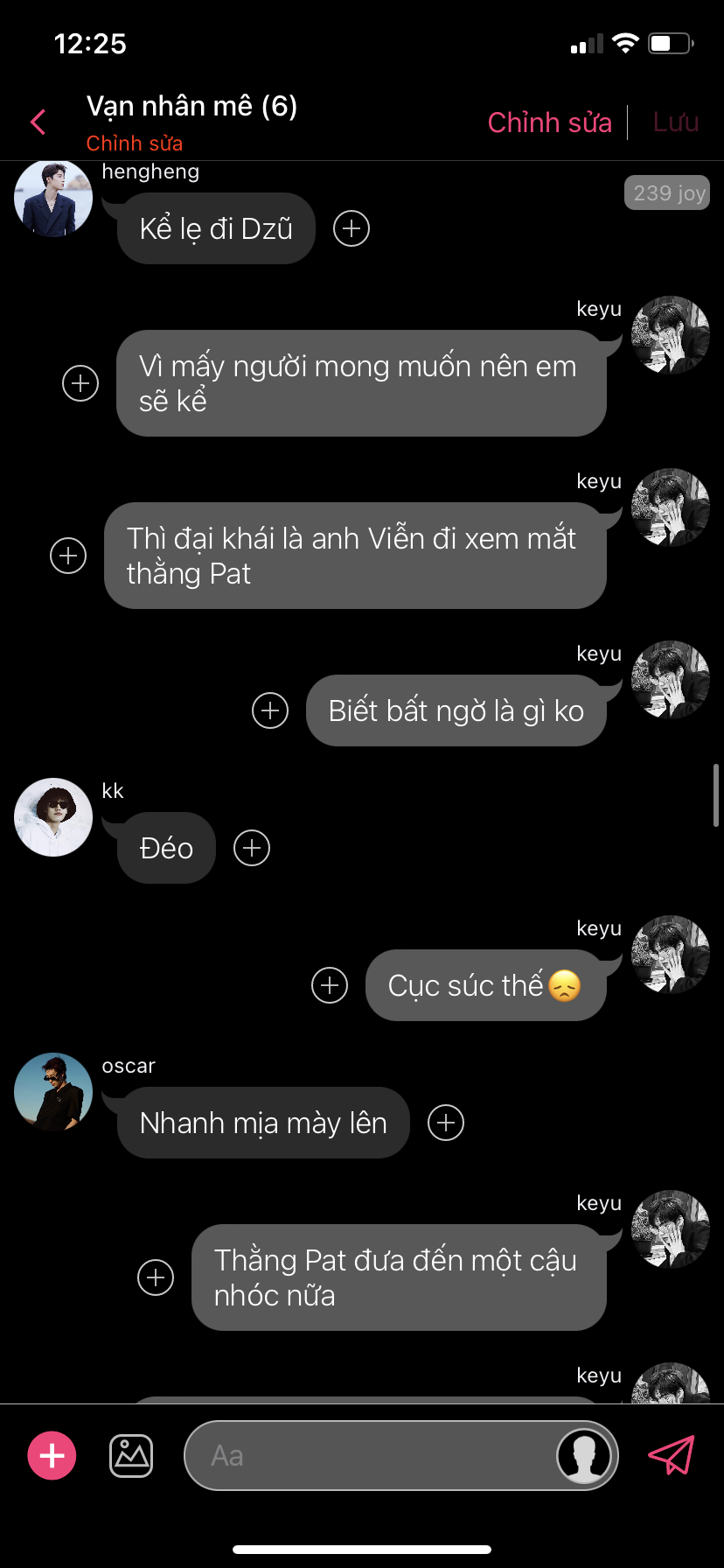Tap plus icon beside "Biết bất ngờ là gì ko"
Screen dimensions: 724x1568
coord(270,710)
